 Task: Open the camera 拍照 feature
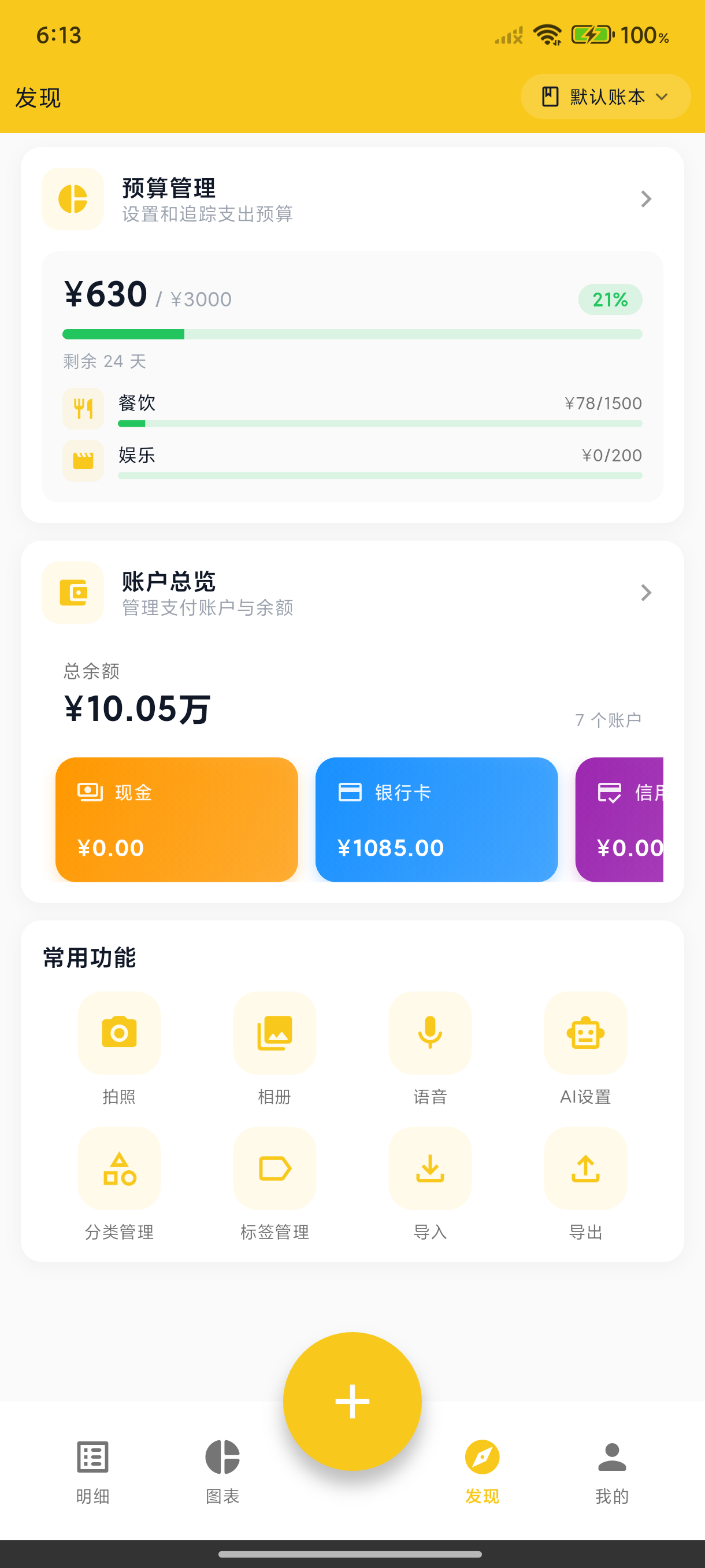[119, 1034]
